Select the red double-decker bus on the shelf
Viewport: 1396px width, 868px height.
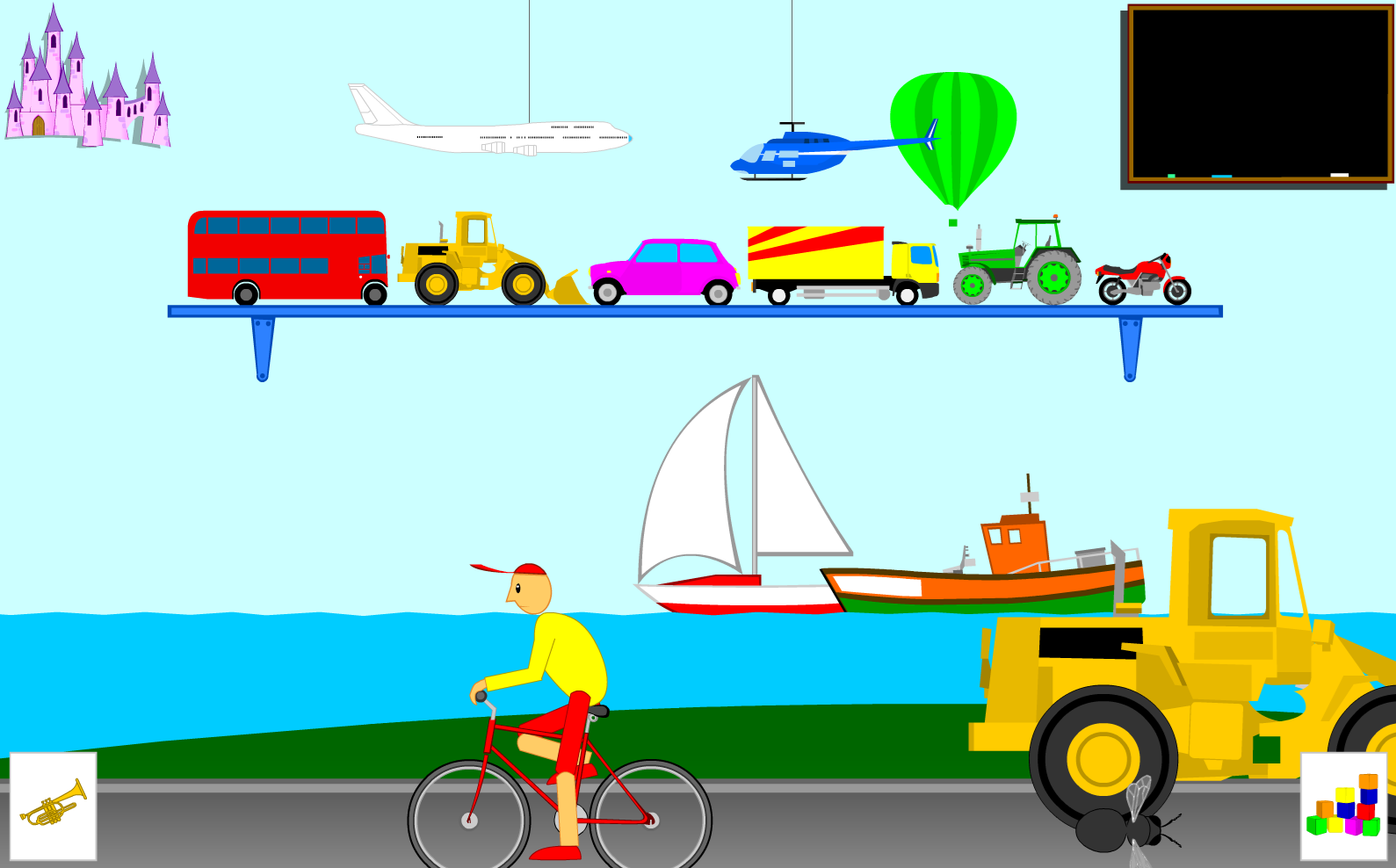pos(286,255)
